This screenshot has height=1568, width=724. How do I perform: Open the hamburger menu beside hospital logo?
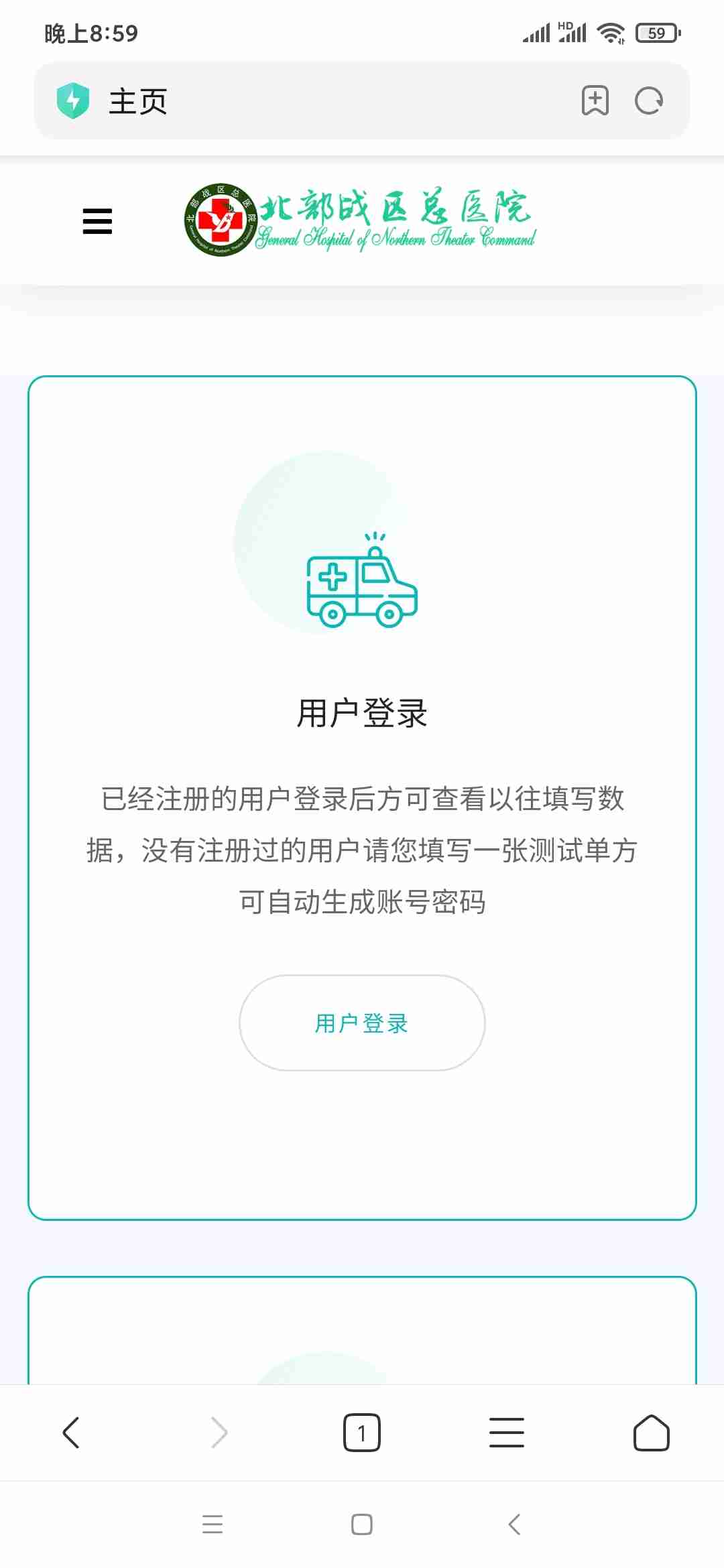tap(97, 221)
